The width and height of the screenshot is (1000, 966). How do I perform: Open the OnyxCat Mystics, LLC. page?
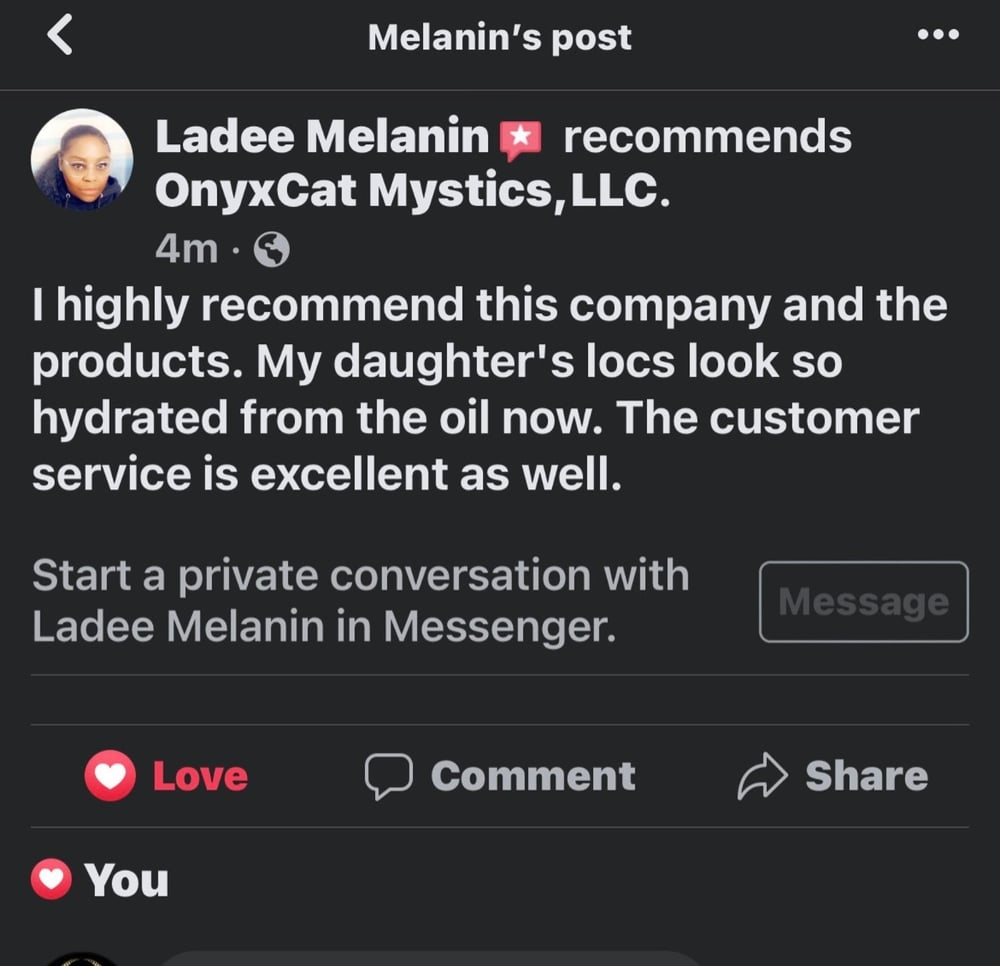408,192
